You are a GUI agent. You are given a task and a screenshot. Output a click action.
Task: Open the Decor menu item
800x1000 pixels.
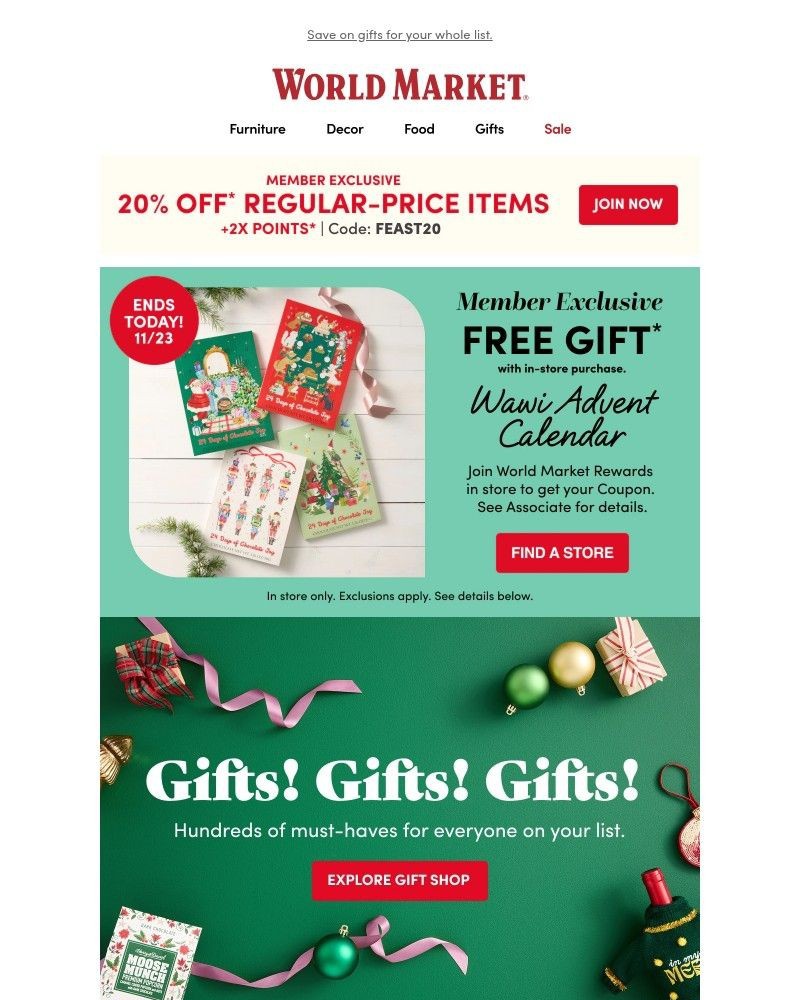pyautogui.click(x=344, y=129)
